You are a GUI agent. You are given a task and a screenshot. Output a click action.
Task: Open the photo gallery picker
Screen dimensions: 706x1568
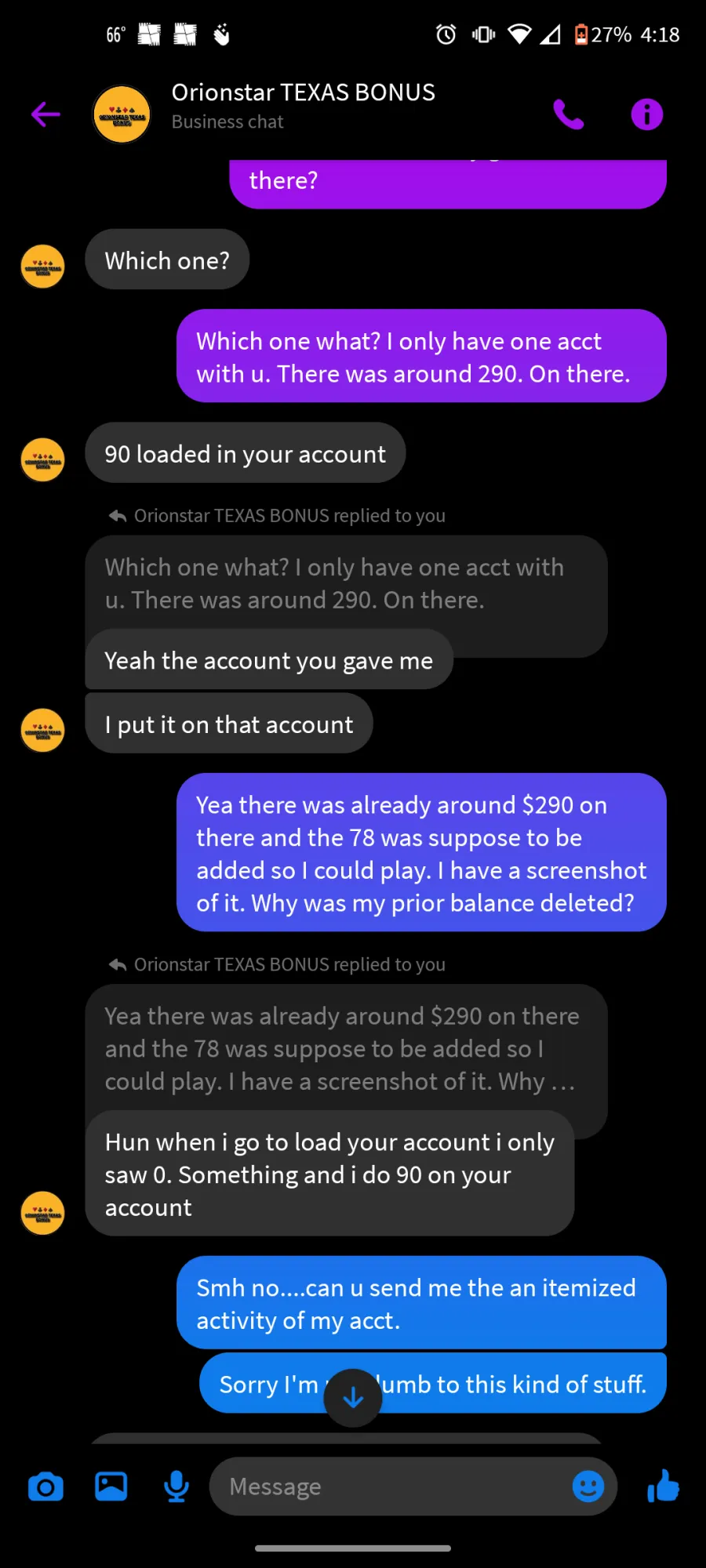click(111, 1486)
